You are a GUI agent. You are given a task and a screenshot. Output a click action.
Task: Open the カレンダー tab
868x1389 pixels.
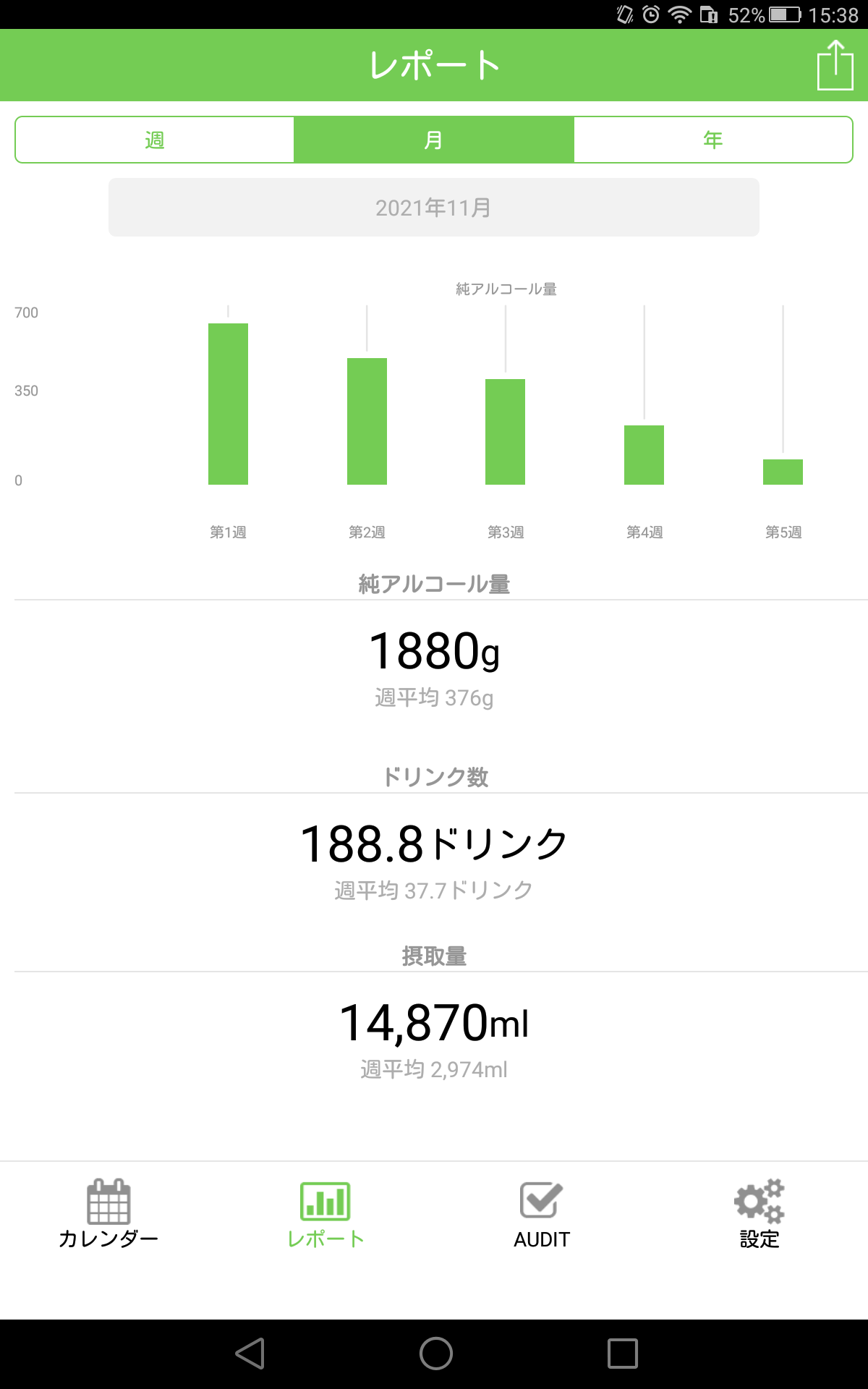coord(109,1214)
